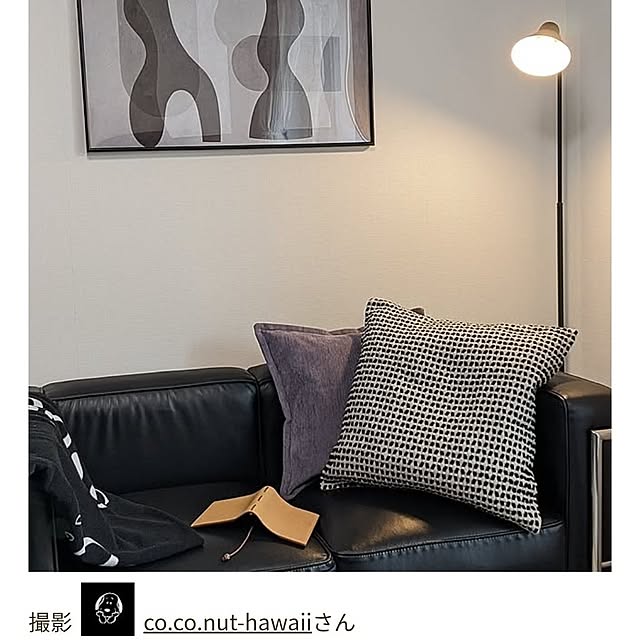The image size is (640, 640).
Task: Tap the photographer's avatar icon
Action: [106, 610]
